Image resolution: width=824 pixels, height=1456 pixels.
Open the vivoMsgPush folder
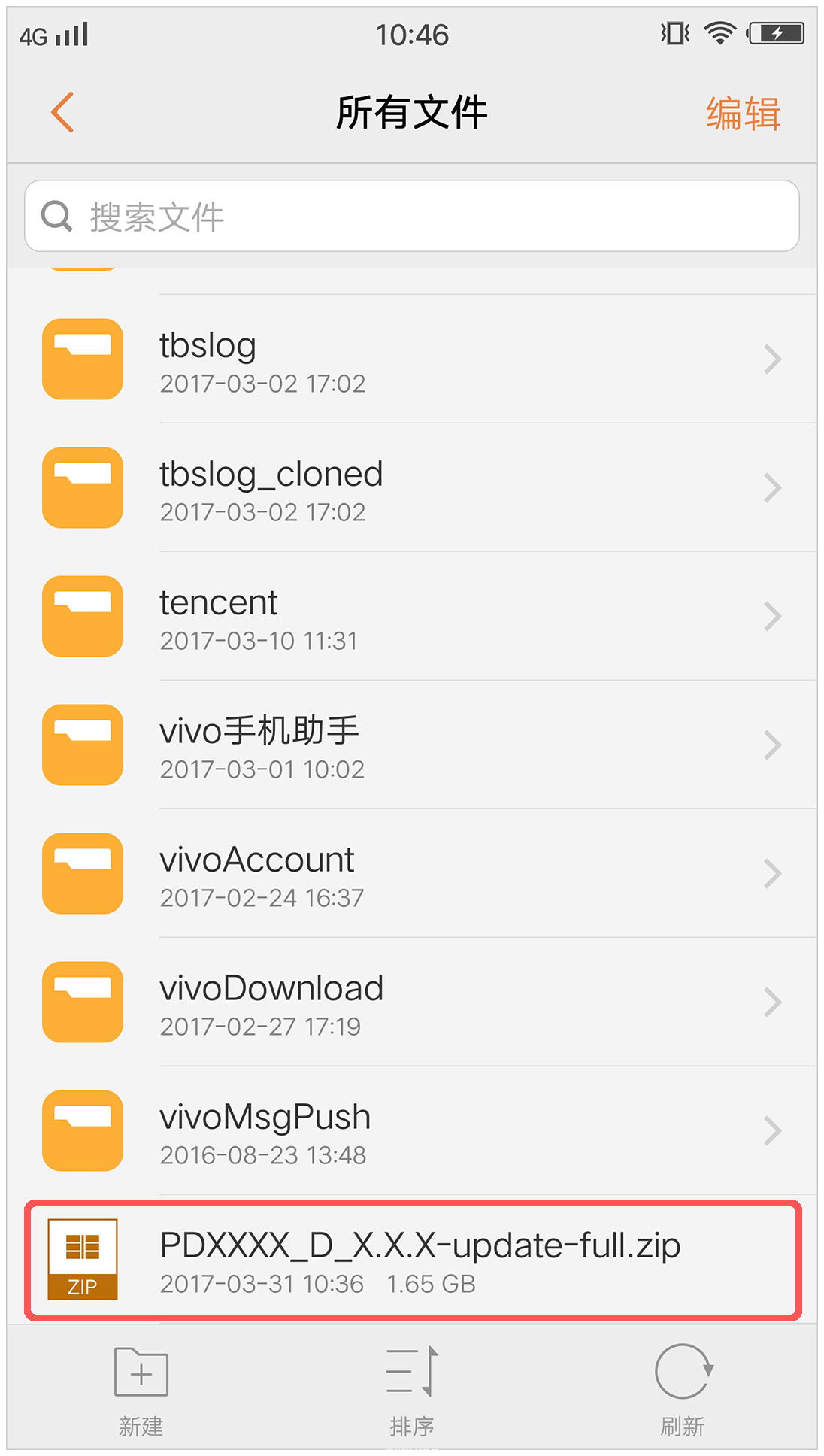[x=412, y=1131]
